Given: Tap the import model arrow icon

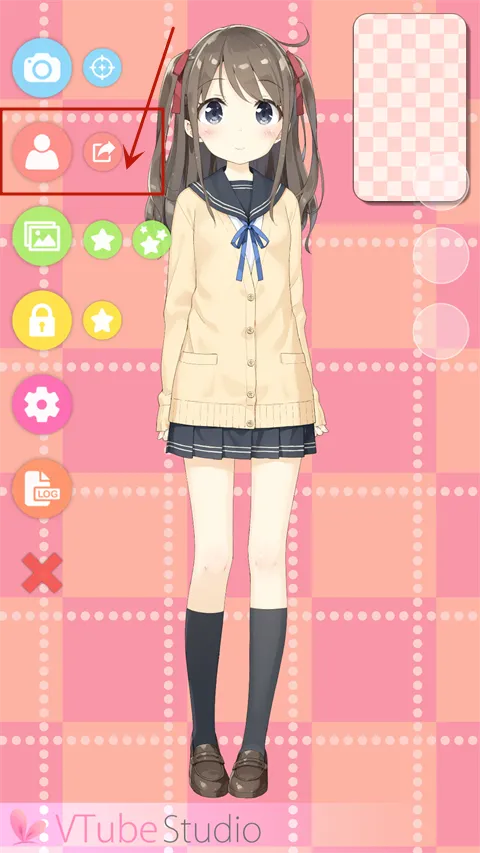Looking at the screenshot, I should (102, 152).
